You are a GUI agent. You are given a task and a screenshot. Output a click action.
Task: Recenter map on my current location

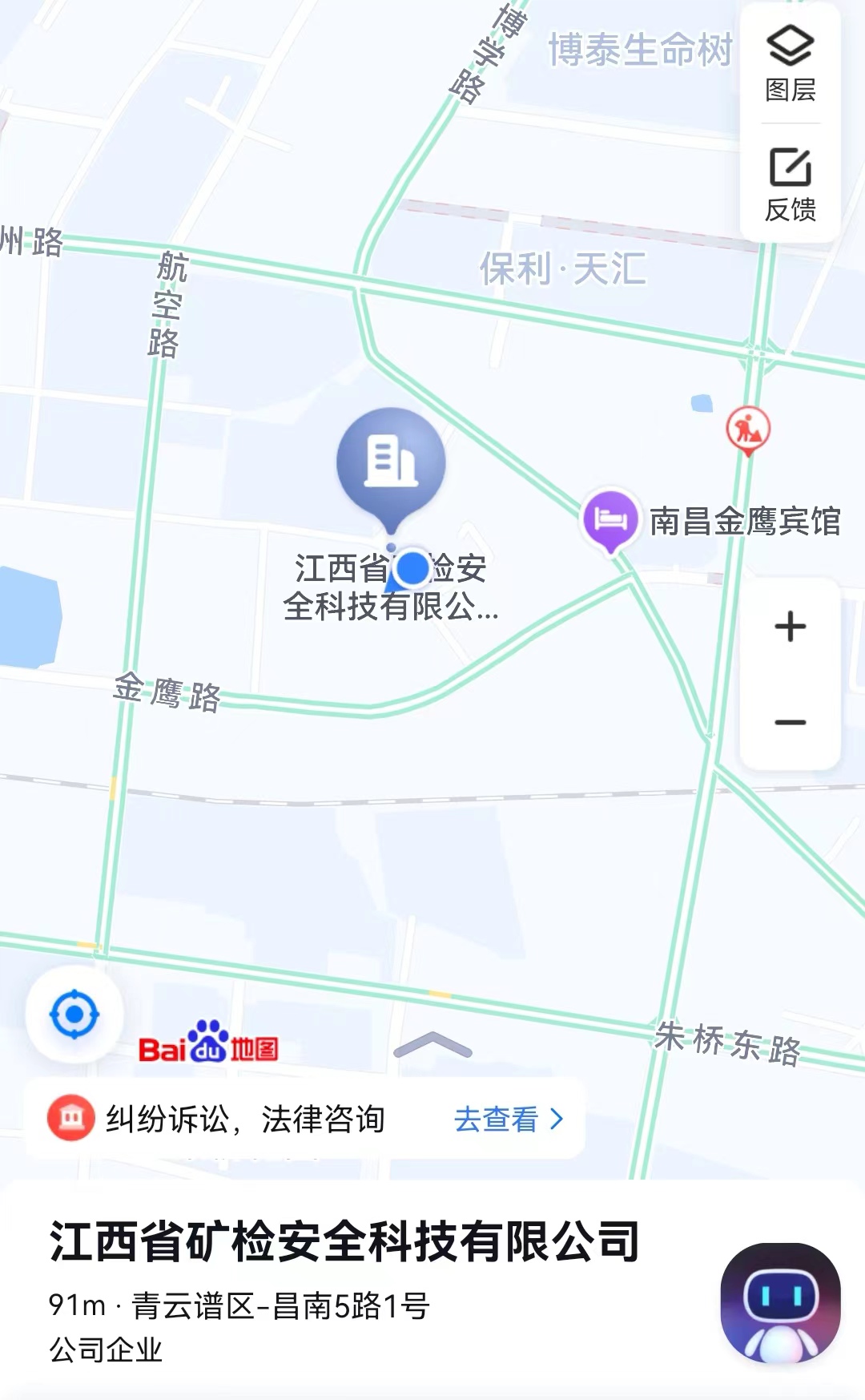pyautogui.click(x=74, y=1015)
